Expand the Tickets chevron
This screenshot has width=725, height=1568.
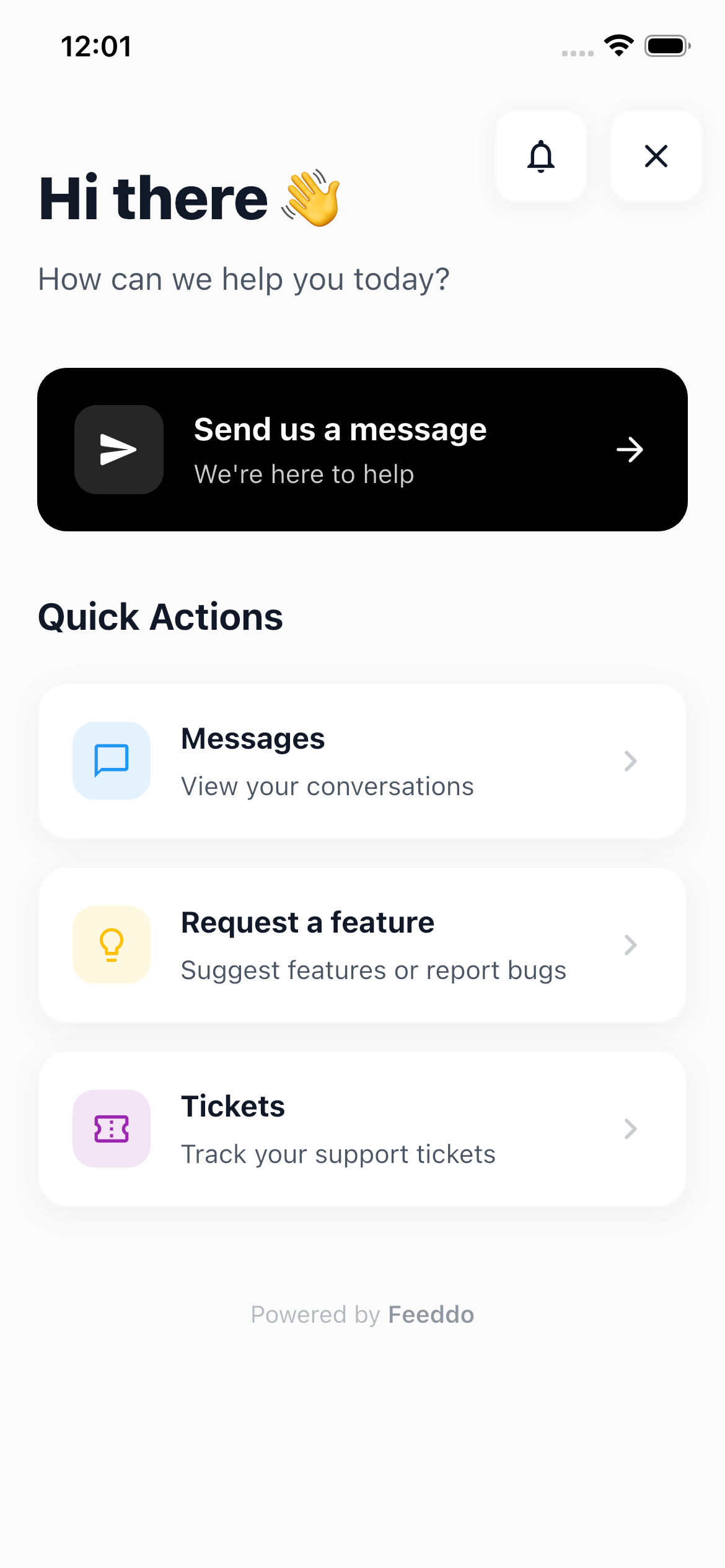630,1128
